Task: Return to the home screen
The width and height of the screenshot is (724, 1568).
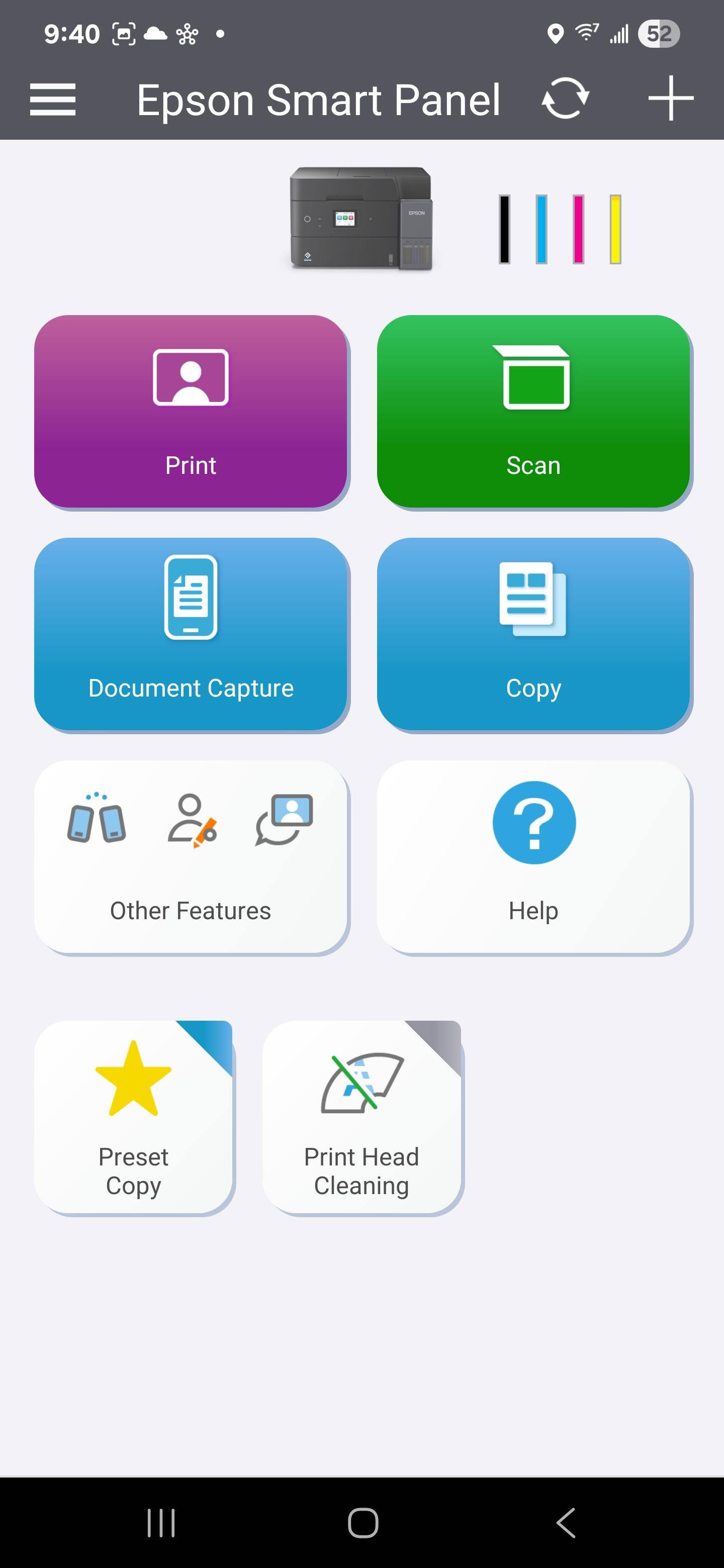Action: coord(363,1522)
